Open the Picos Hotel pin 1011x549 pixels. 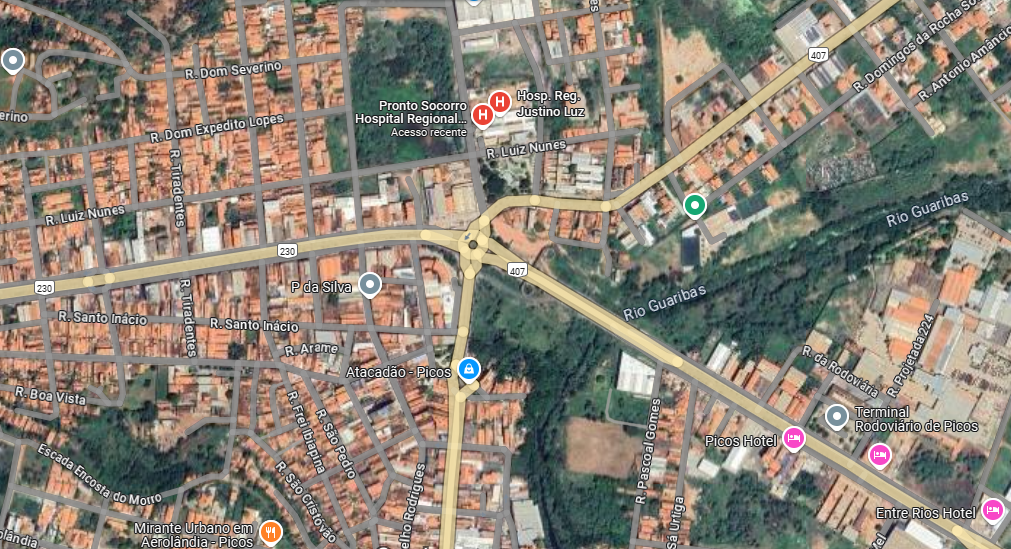pyautogui.click(x=794, y=438)
